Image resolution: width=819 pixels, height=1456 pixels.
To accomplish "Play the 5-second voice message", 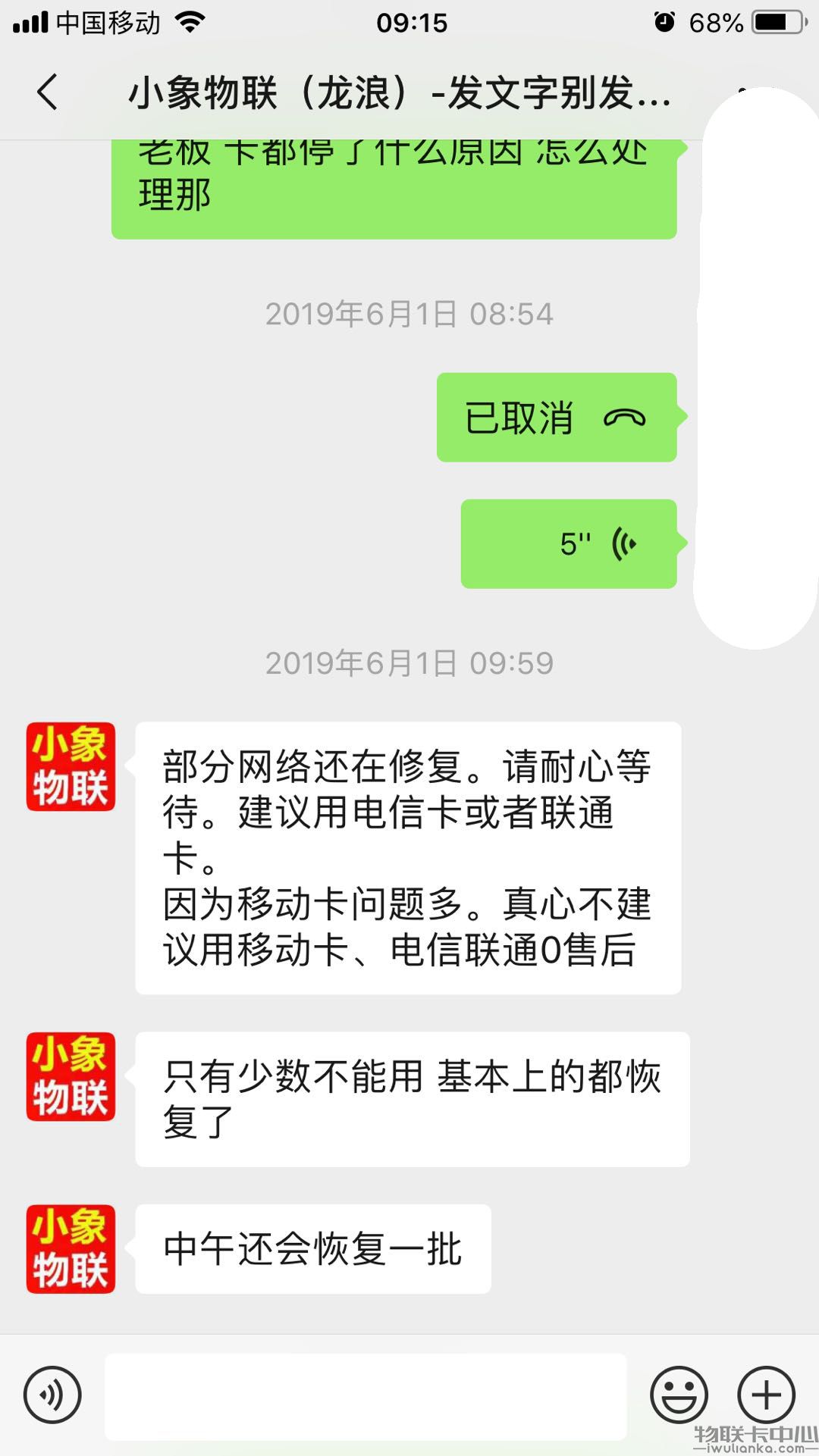I will 569,543.
